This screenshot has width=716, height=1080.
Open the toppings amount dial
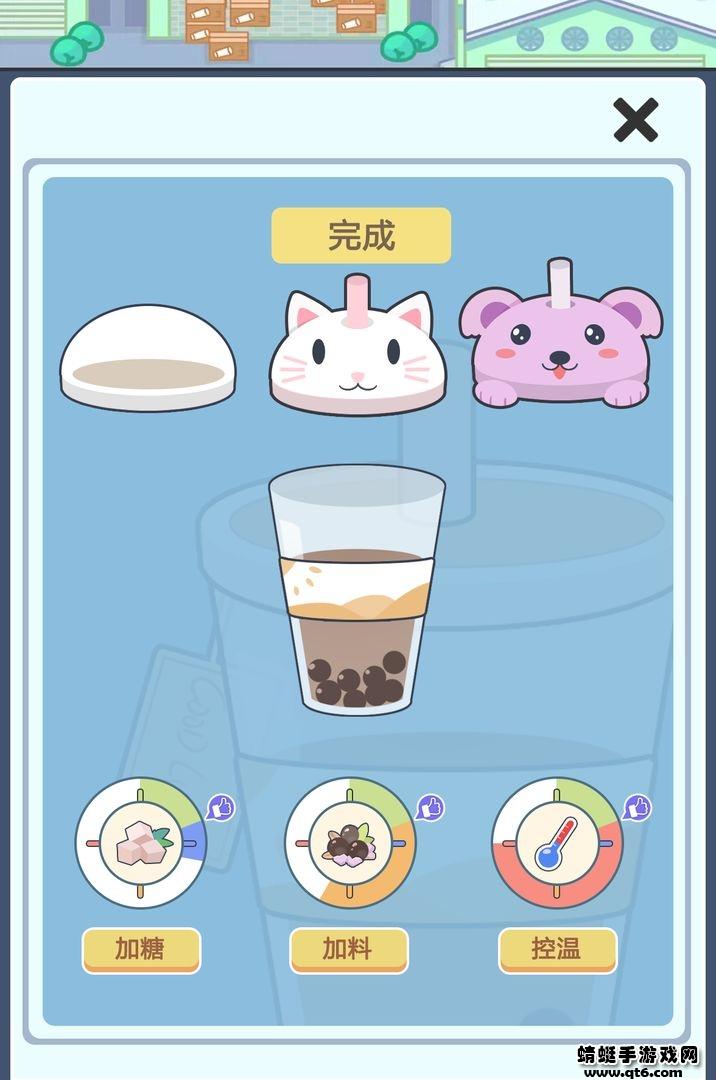coord(349,843)
